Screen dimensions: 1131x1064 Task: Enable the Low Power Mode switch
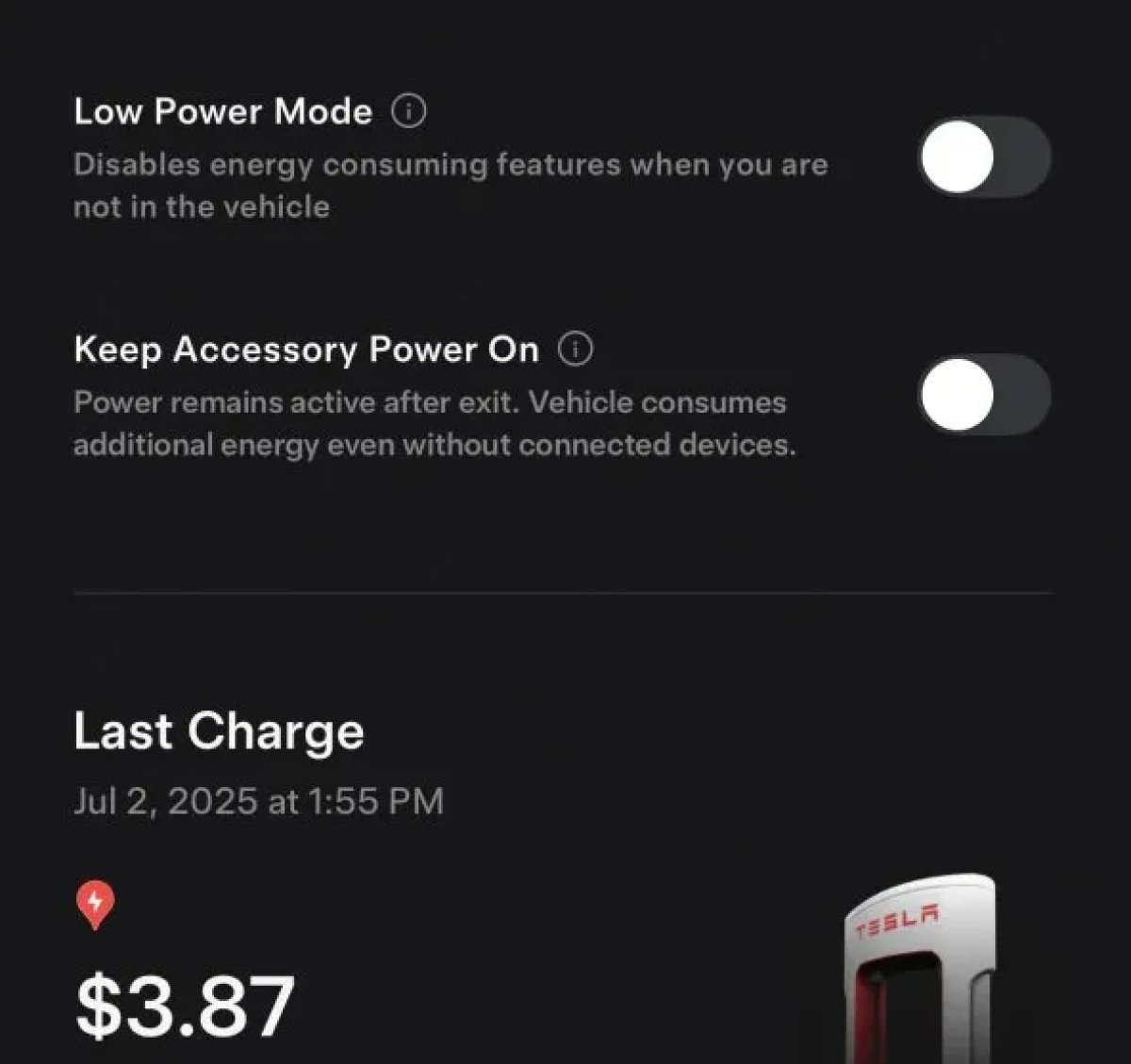click(984, 156)
